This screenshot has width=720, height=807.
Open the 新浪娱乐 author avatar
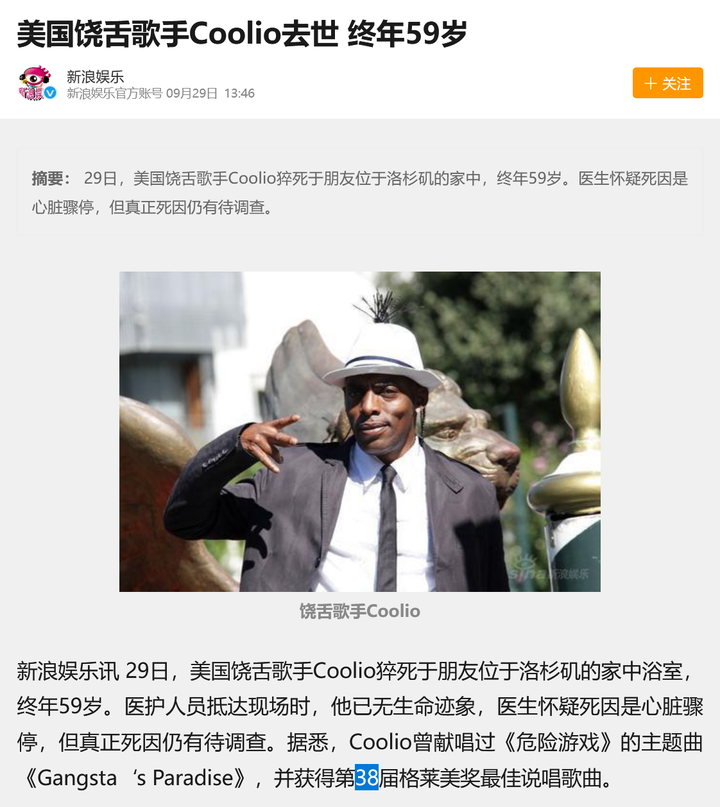tap(35, 83)
